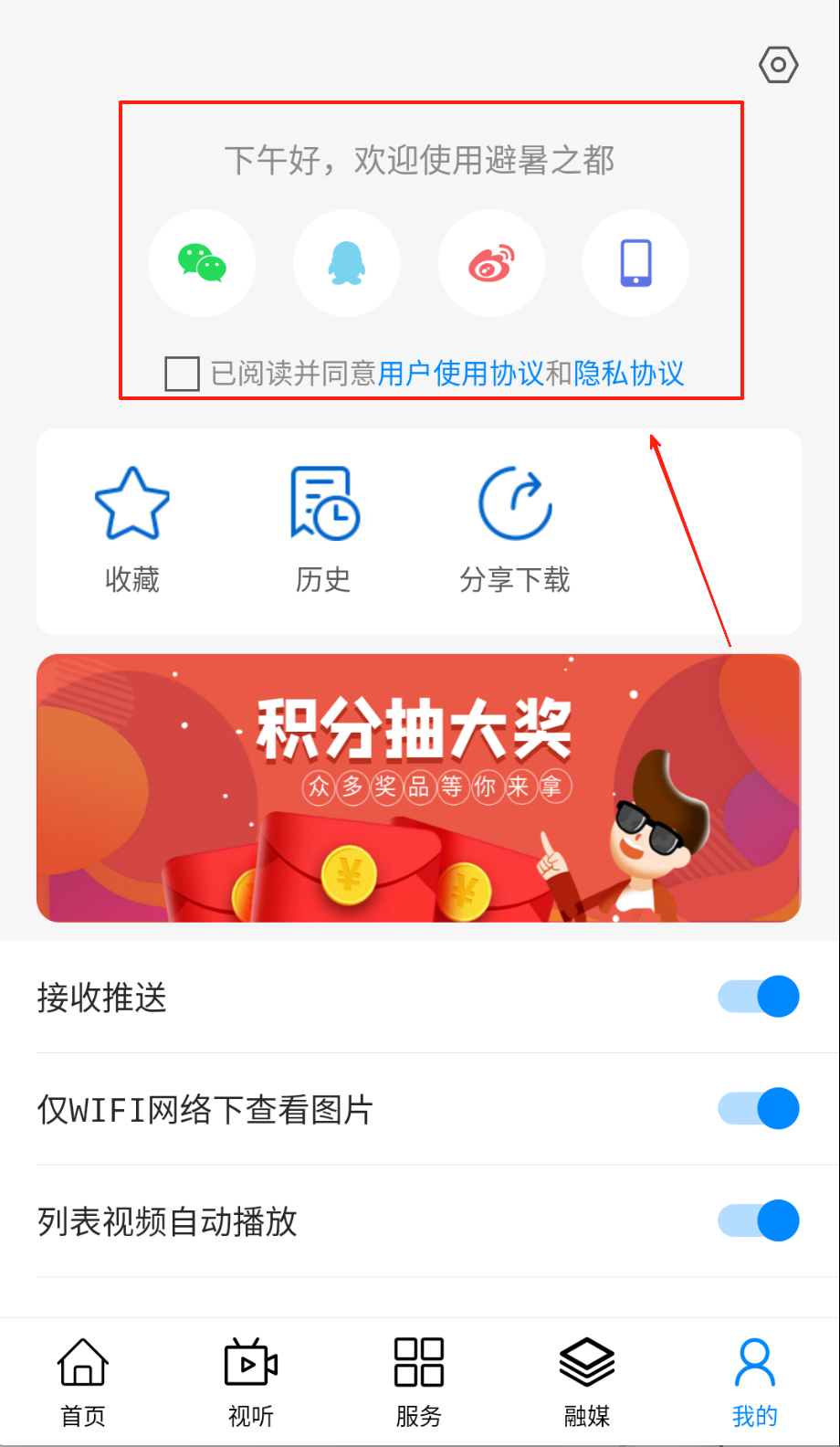Log in with WeChat
Image resolution: width=840 pixels, height=1447 pixels.
(202, 263)
